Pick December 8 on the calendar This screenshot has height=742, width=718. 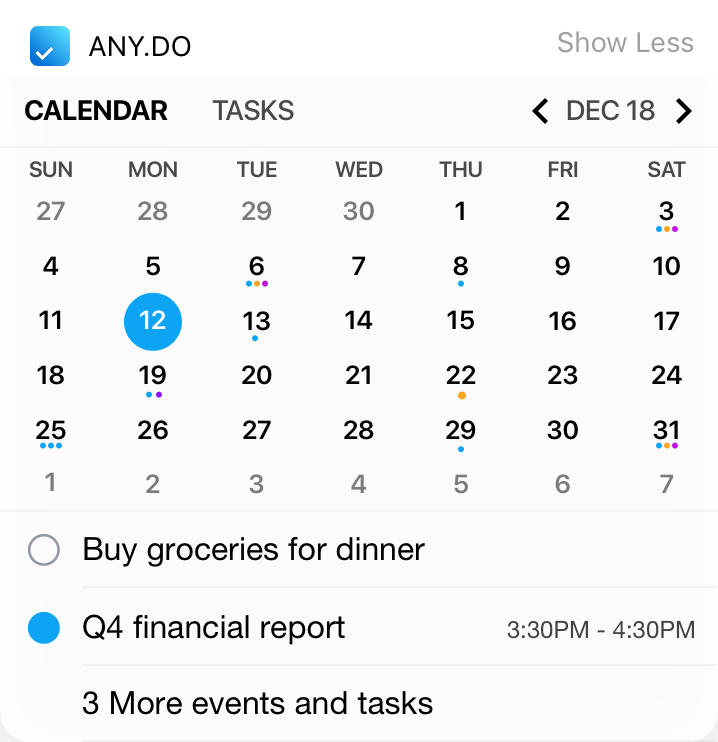pyautogui.click(x=461, y=267)
